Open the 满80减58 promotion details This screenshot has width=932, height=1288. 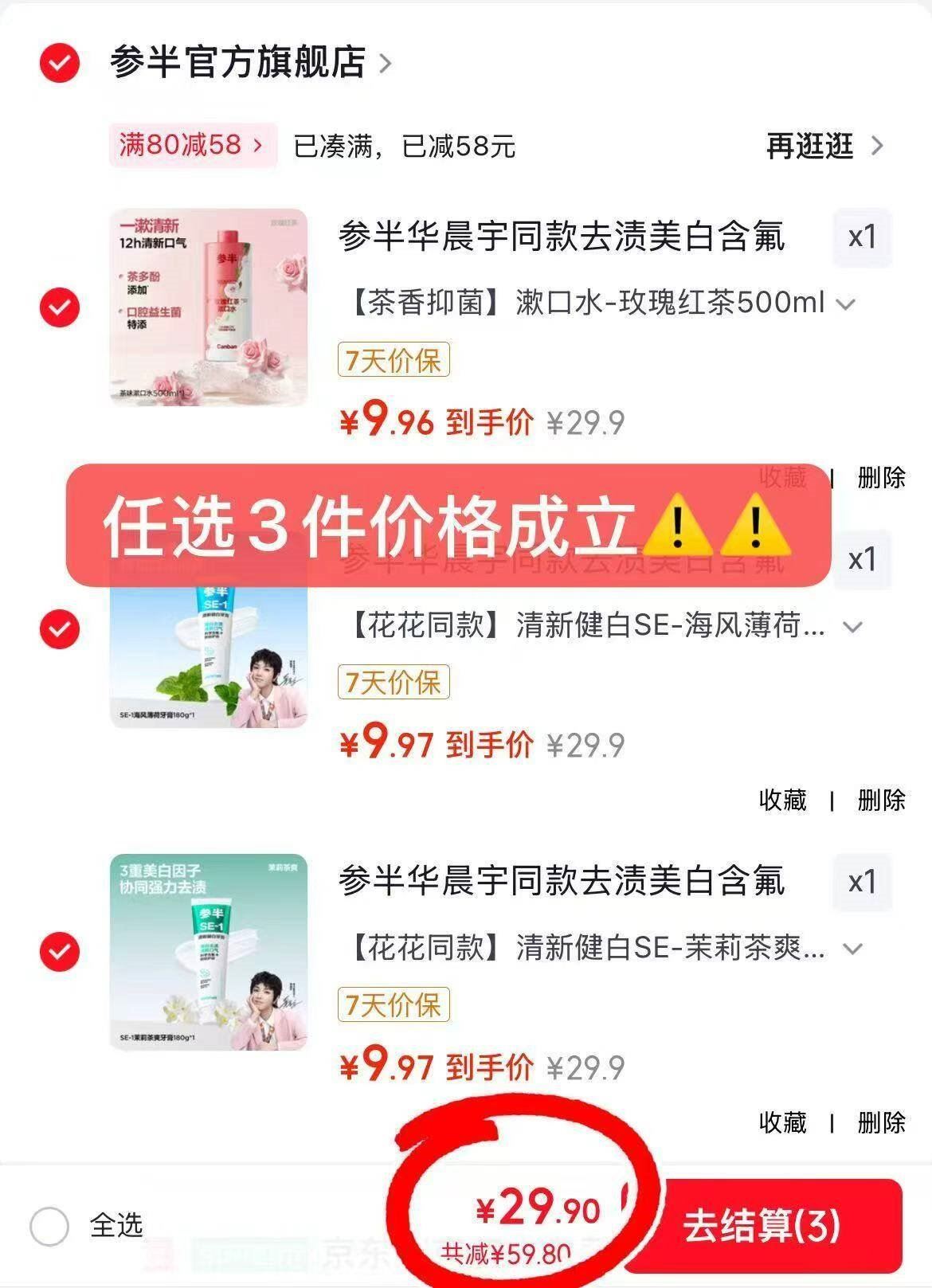click(x=193, y=145)
